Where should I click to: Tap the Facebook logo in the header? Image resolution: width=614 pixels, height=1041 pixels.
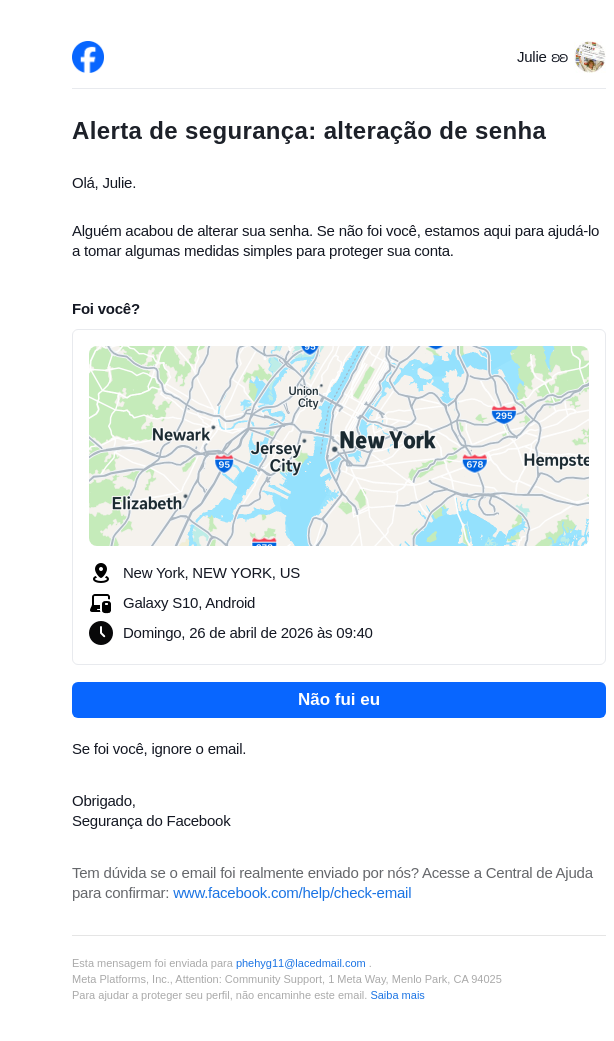pyautogui.click(x=88, y=57)
